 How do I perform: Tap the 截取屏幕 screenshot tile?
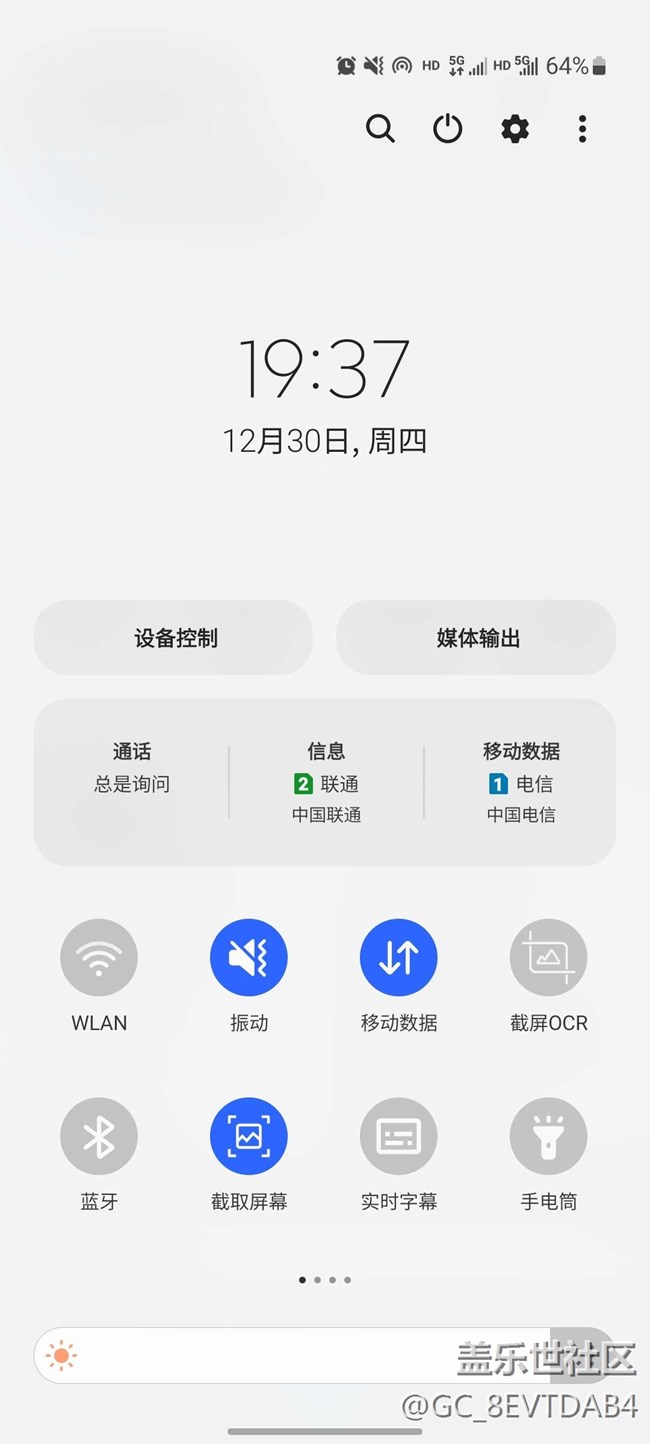[x=249, y=1136]
